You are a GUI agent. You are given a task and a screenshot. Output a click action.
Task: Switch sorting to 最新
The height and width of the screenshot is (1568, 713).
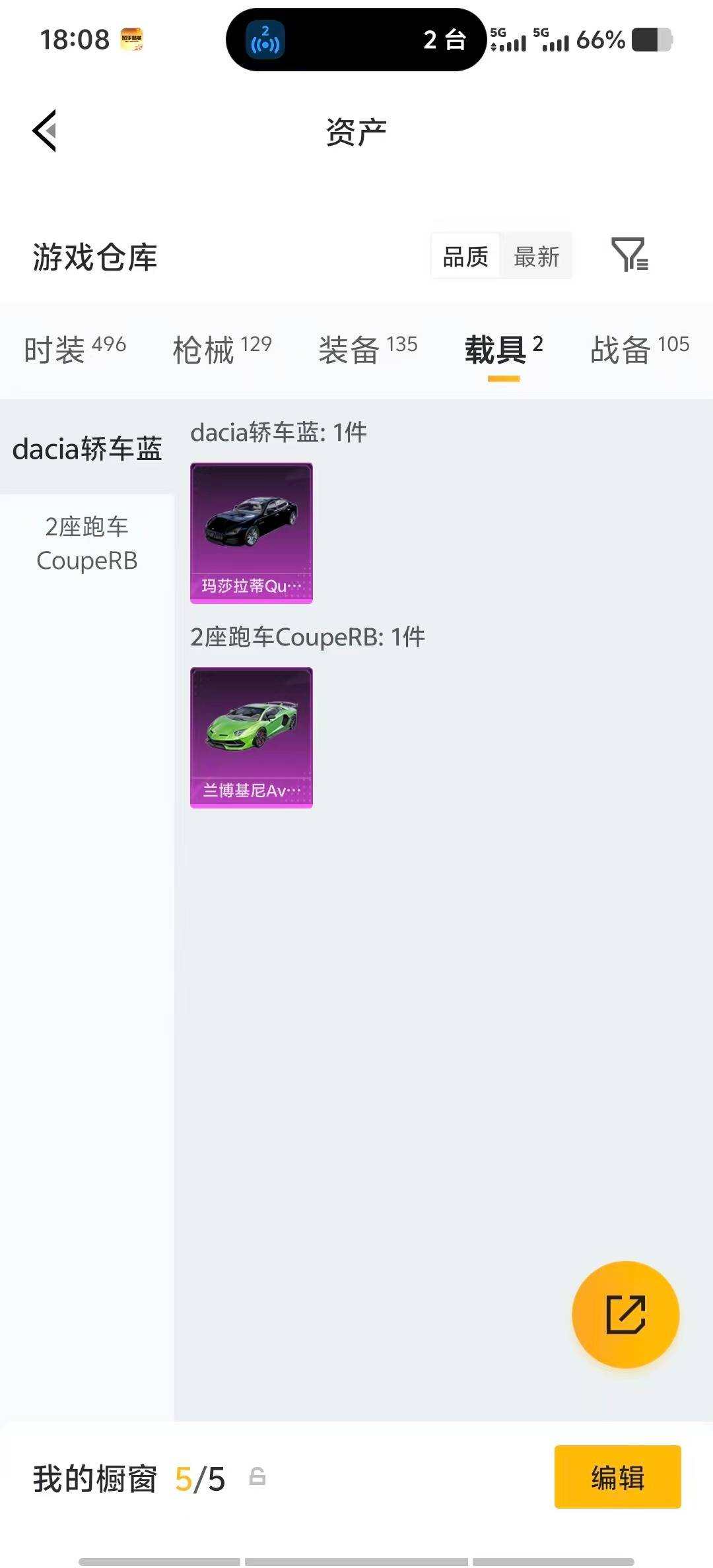[x=538, y=256]
